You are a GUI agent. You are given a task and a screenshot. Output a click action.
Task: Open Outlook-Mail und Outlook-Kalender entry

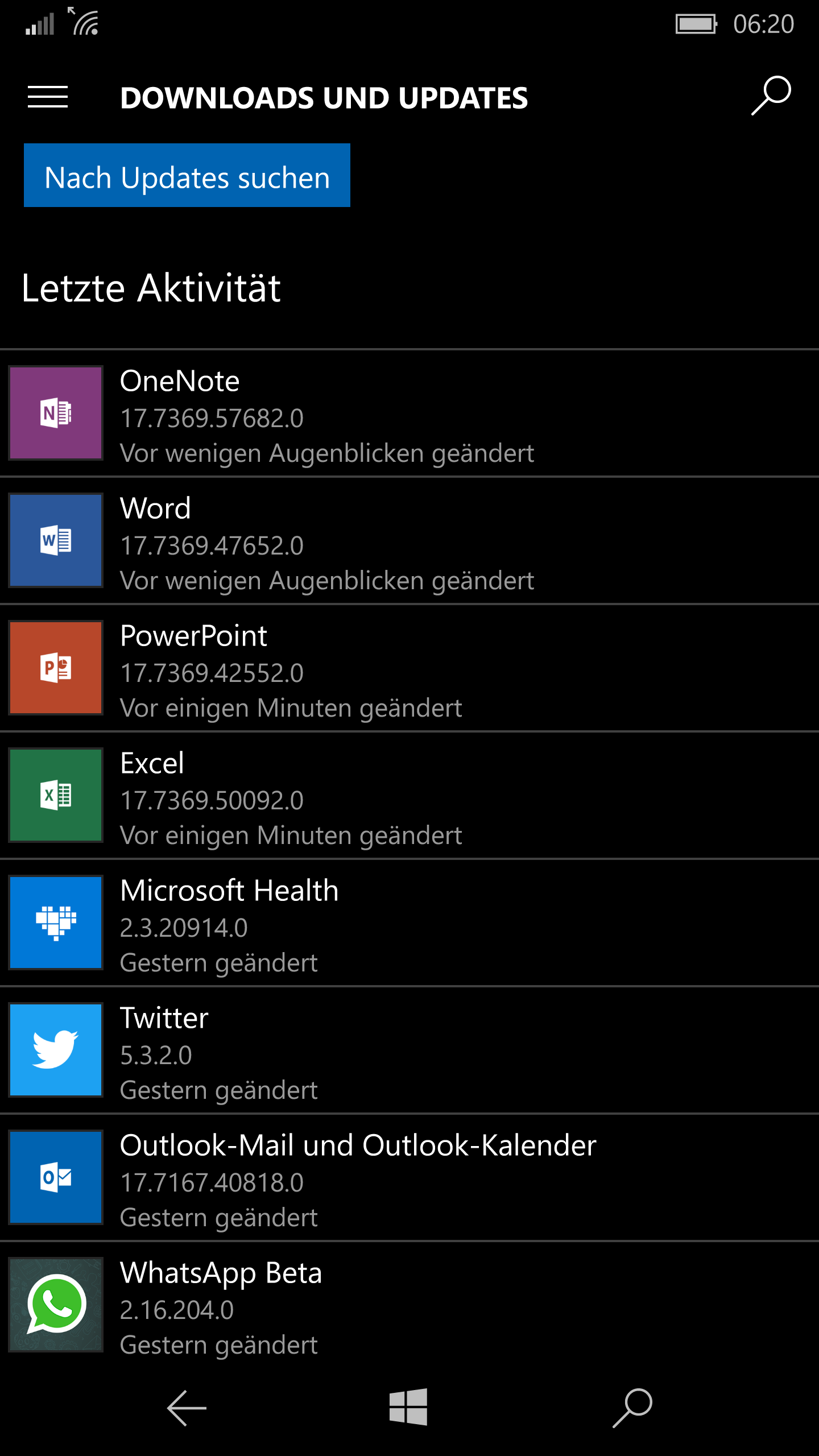tap(409, 1178)
